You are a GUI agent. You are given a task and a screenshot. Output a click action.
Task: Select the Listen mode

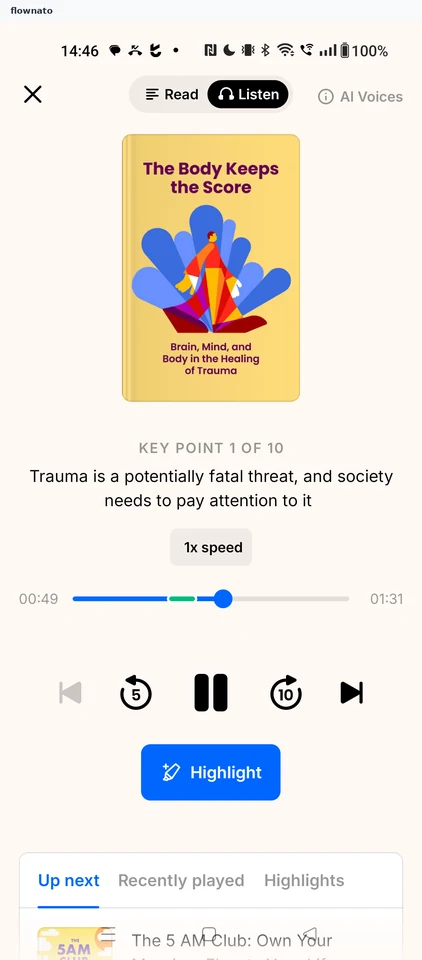(248, 94)
